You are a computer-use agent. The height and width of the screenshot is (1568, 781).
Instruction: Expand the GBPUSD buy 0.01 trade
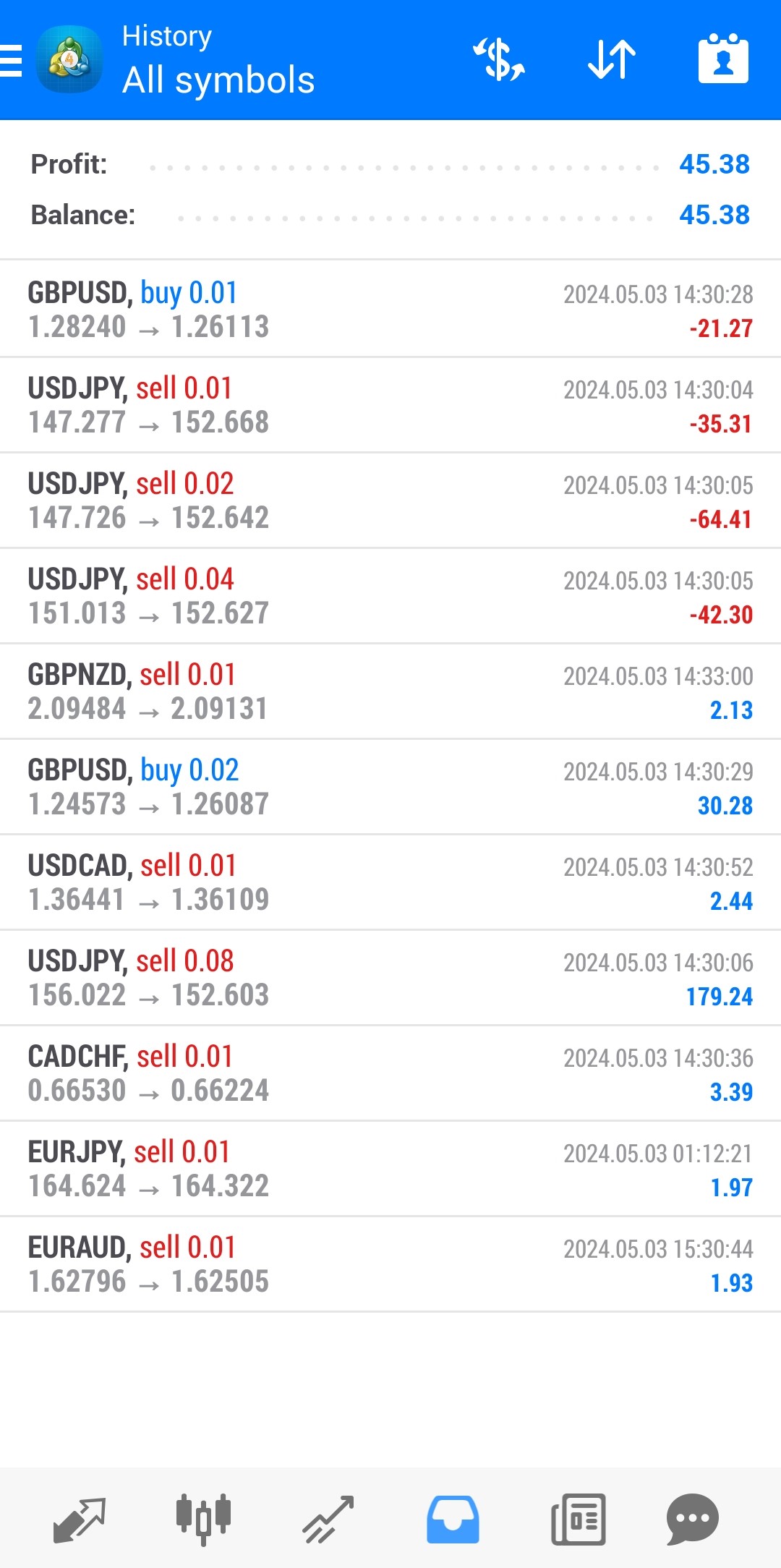click(390, 310)
